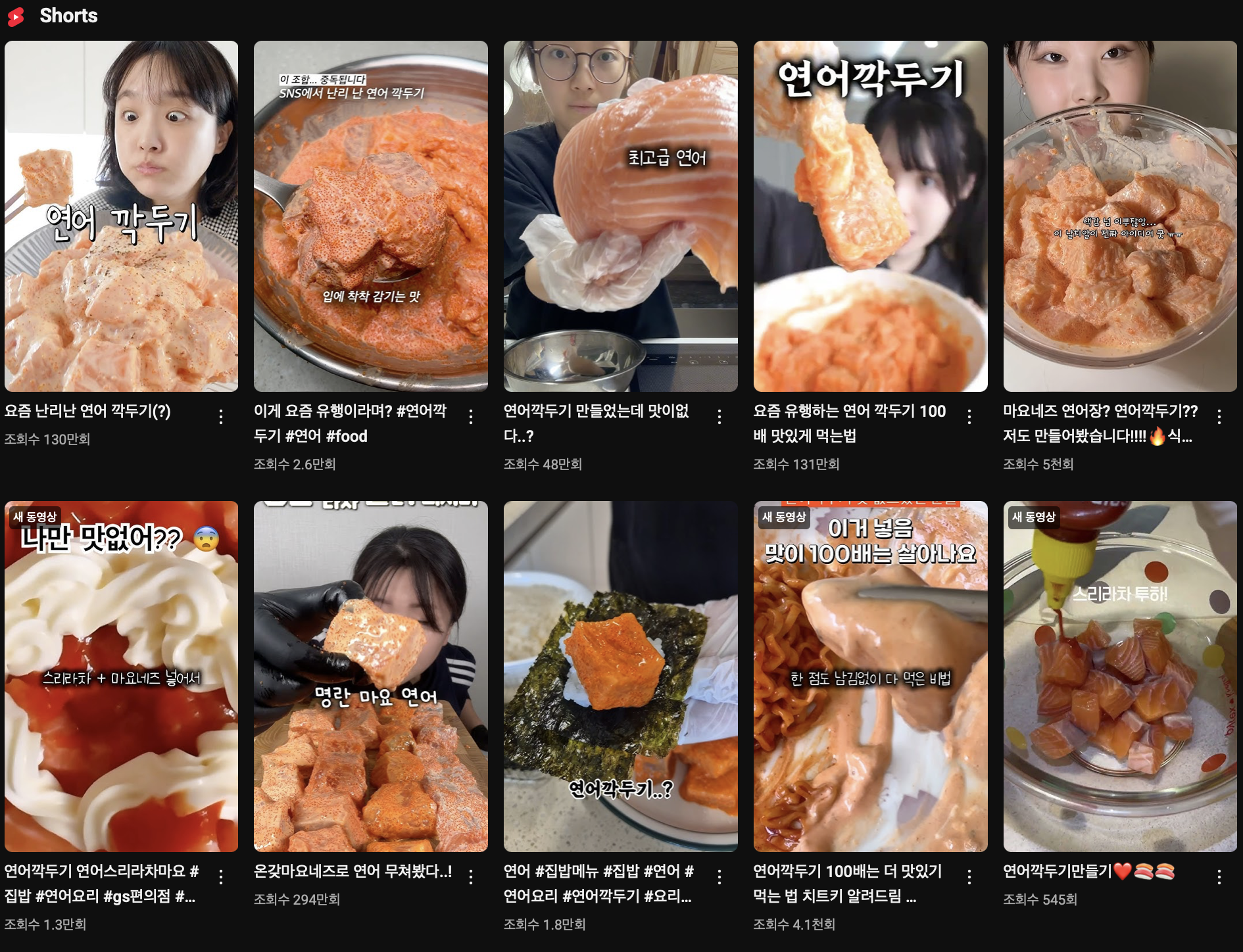
Task: Open overflow menu for '요즘 유행하는 연어 깍두기'
Action: tap(969, 416)
